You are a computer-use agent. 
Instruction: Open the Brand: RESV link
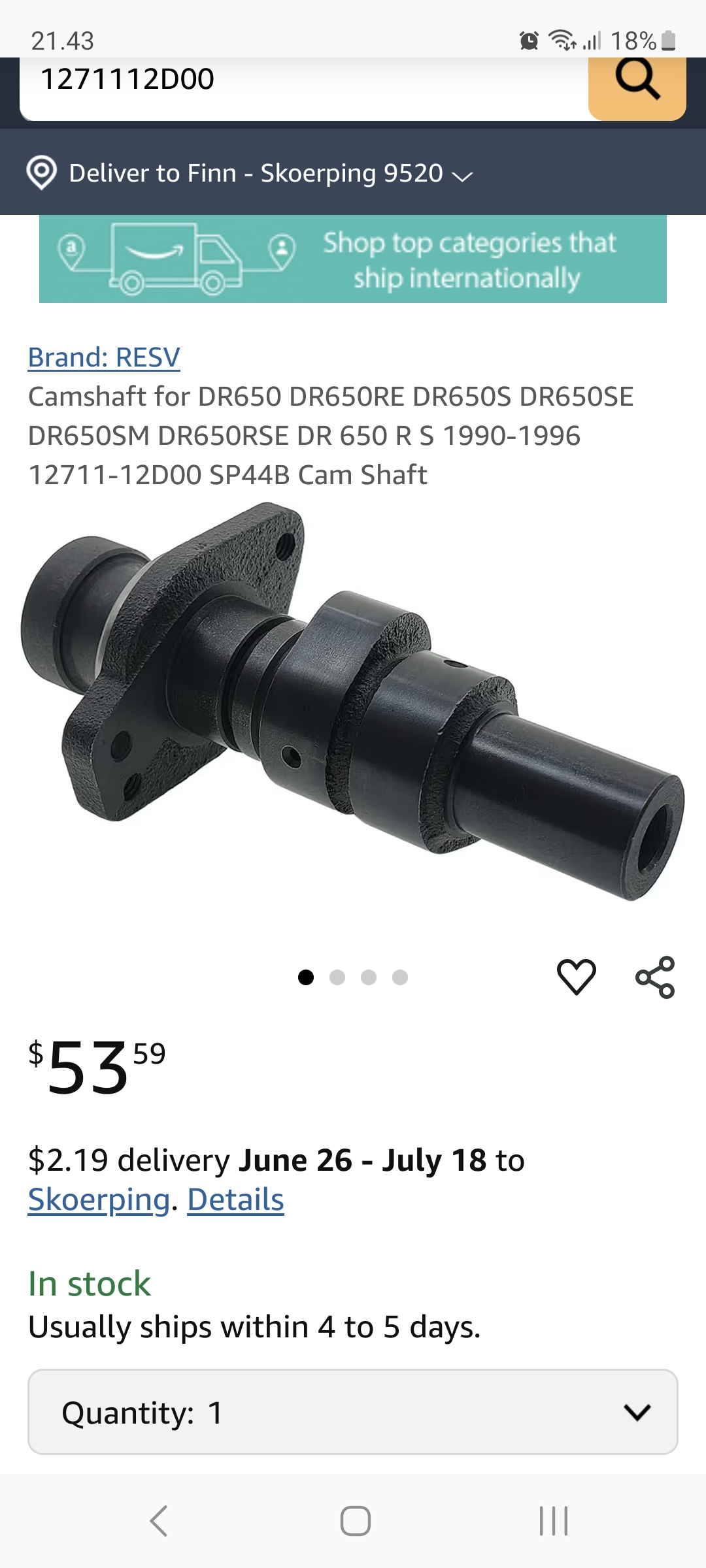[x=104, y=357]
